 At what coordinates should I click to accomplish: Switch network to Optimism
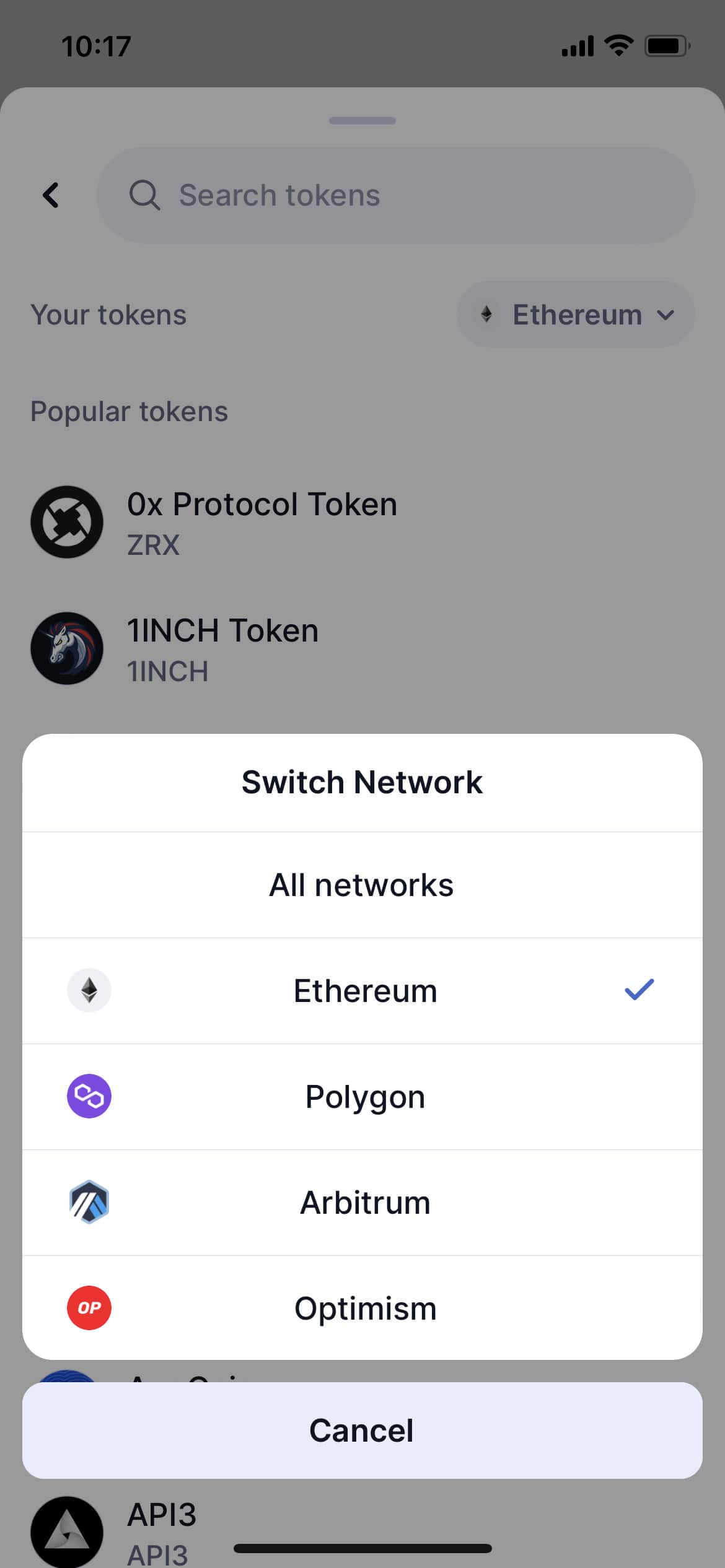[x=362, y=1308]
